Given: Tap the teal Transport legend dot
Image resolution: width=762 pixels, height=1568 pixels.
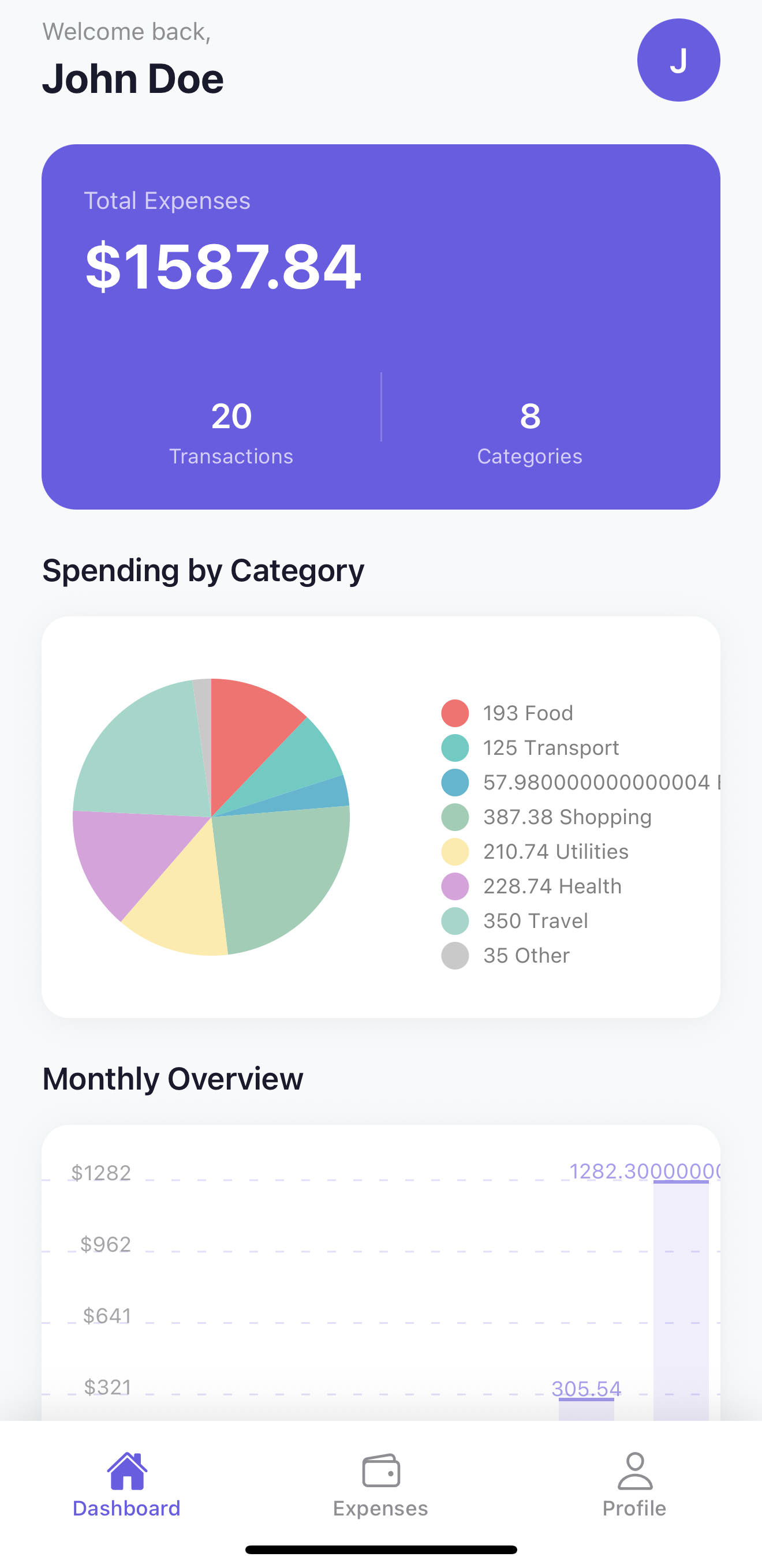Looking at the screenshot, I should (454, 747).
